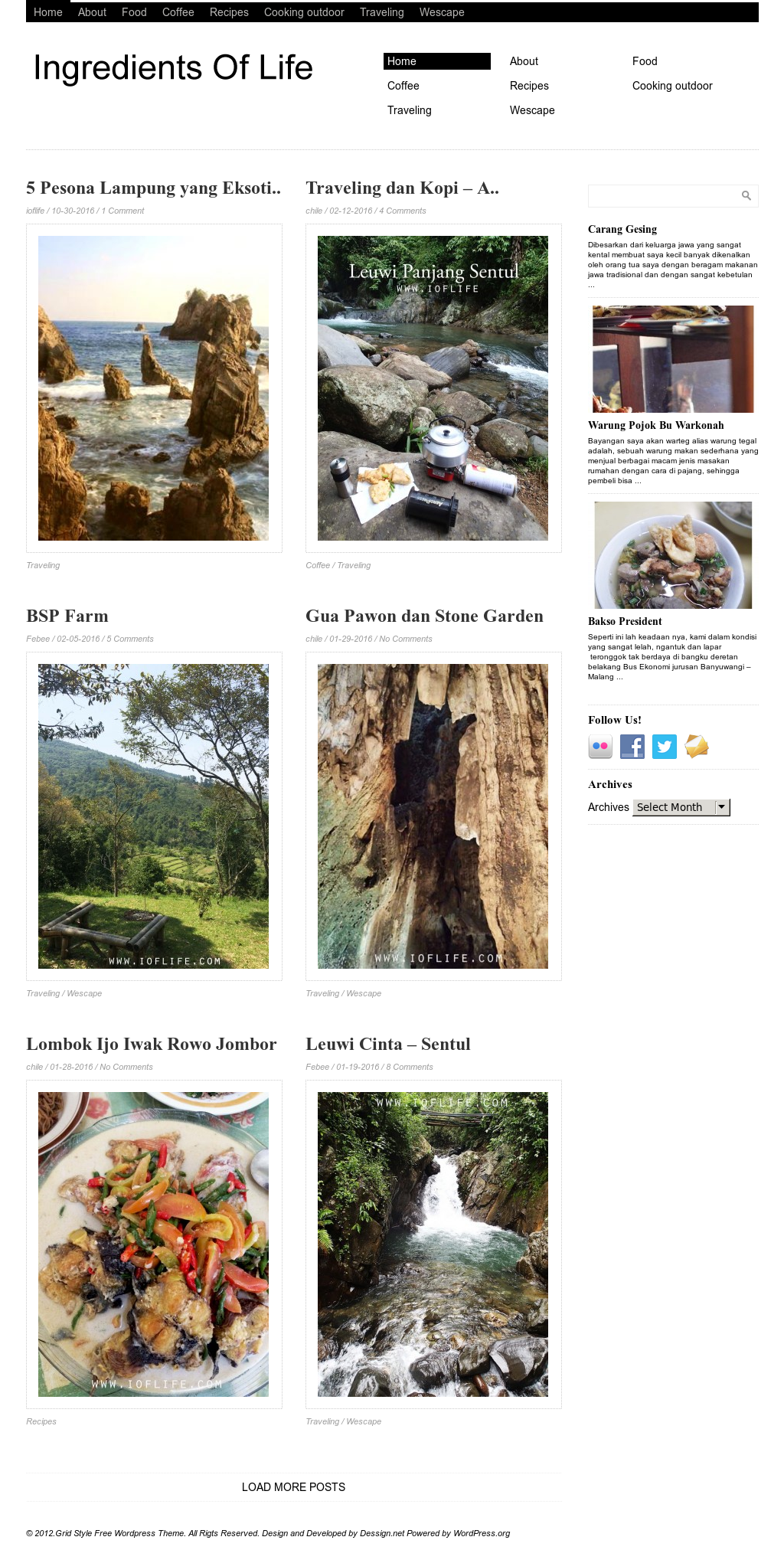This screenshot has height=1550, width=784.
Task: Select Cooking outdoor in the top black bar
Action: (304, 12)
